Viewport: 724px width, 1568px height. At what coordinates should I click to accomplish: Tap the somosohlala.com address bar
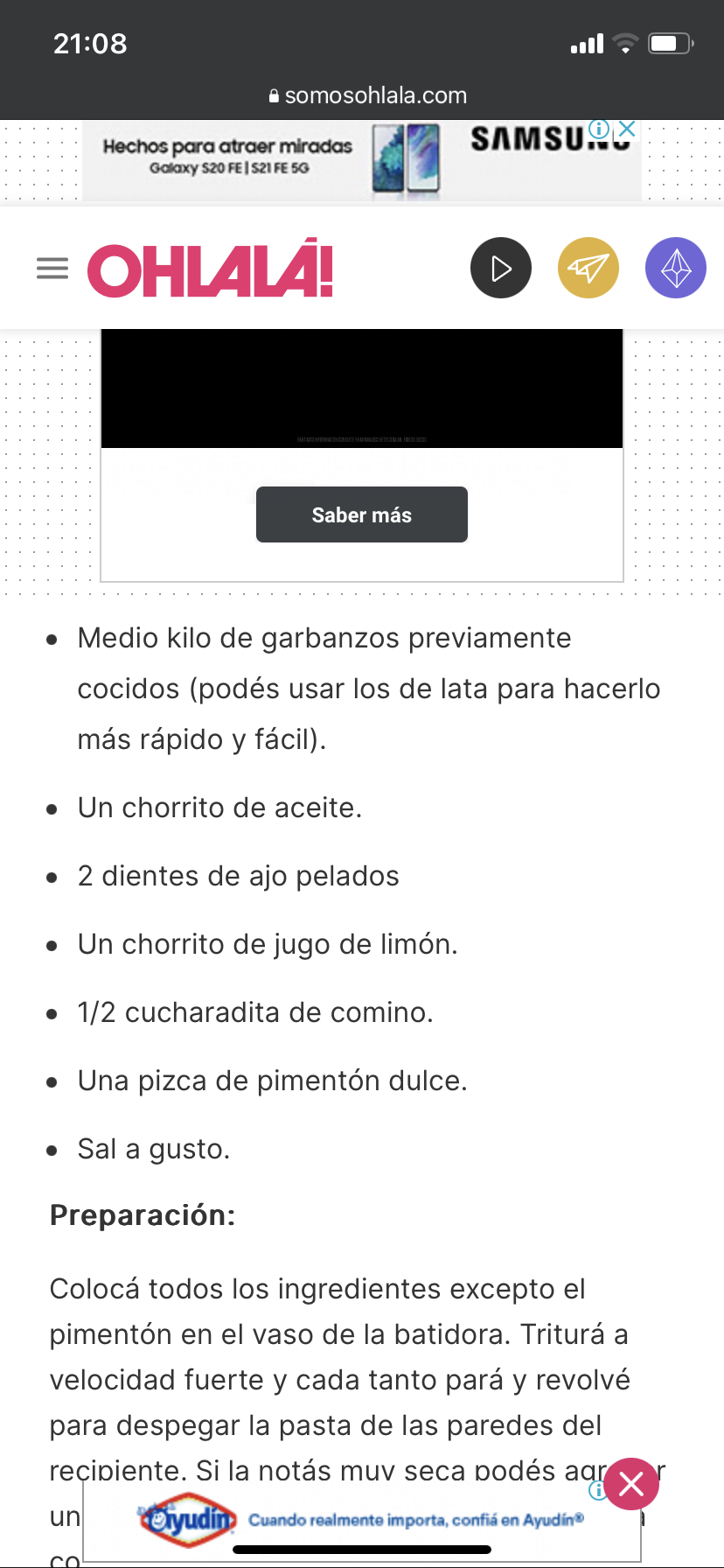pos(367,95)
